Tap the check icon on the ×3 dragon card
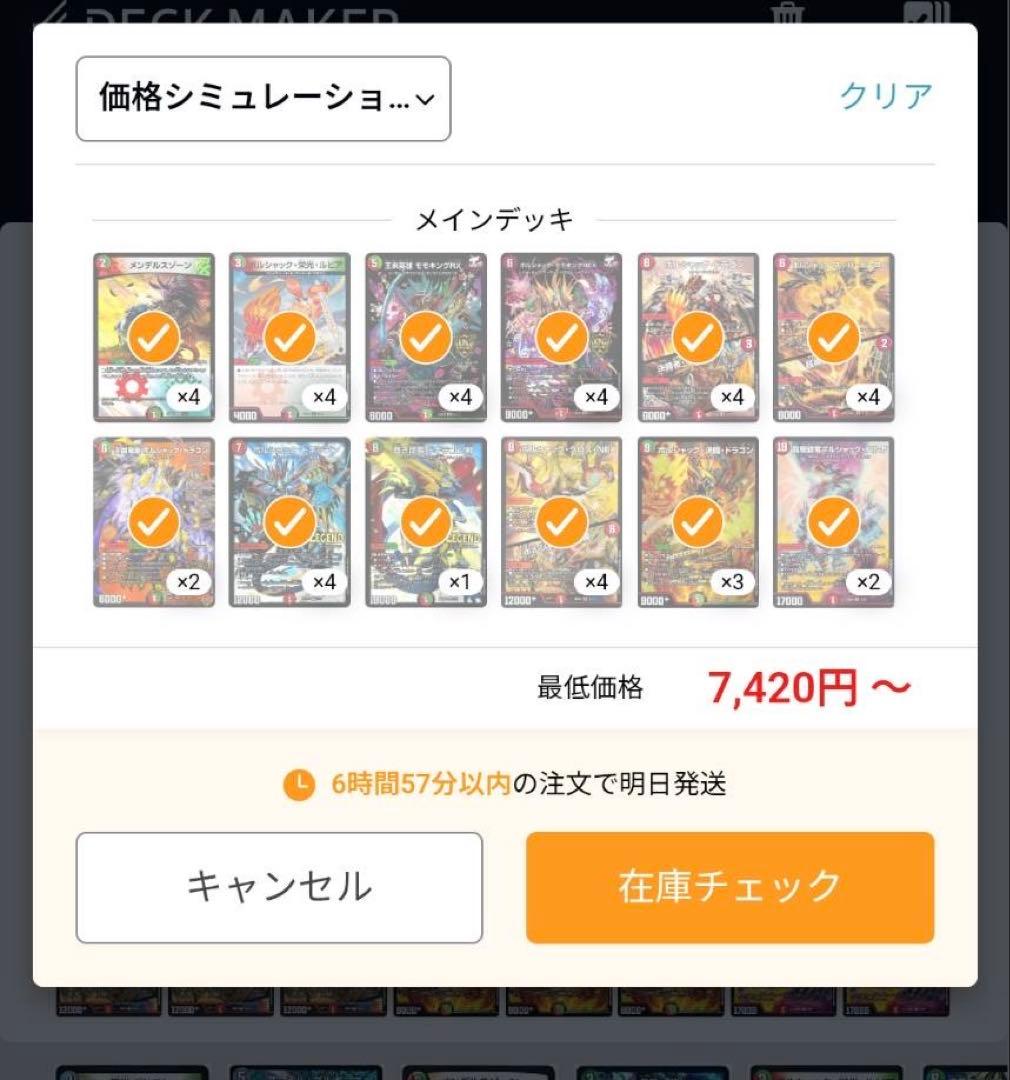Image resolution: width=1010 pixels, height=1080 pixels. 697,522
